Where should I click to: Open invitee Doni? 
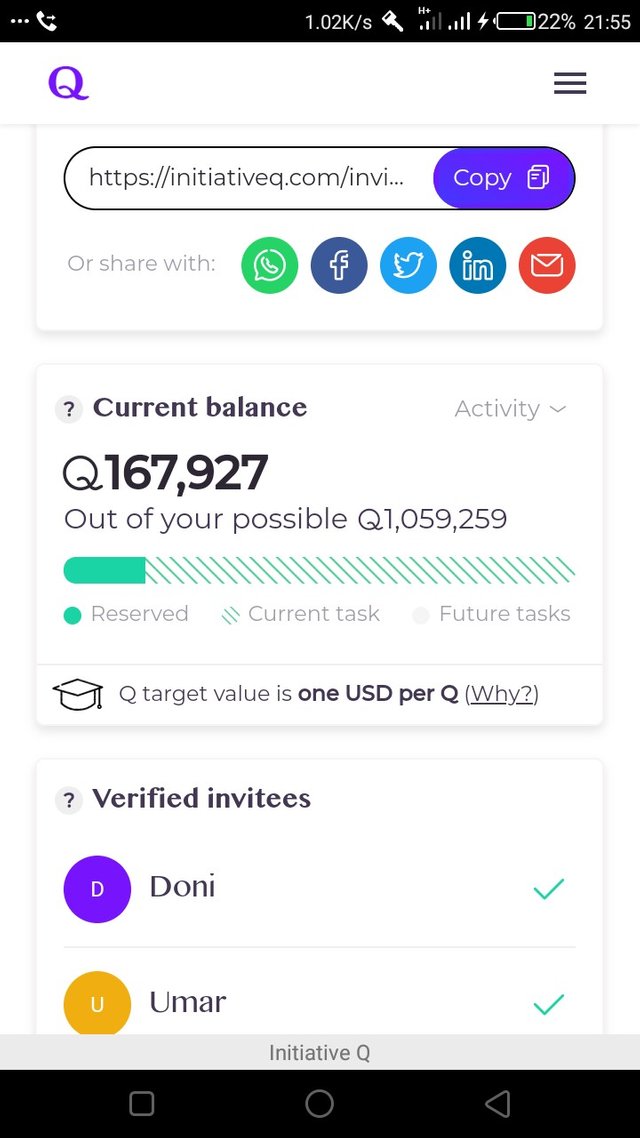click(x=319, y=888)
